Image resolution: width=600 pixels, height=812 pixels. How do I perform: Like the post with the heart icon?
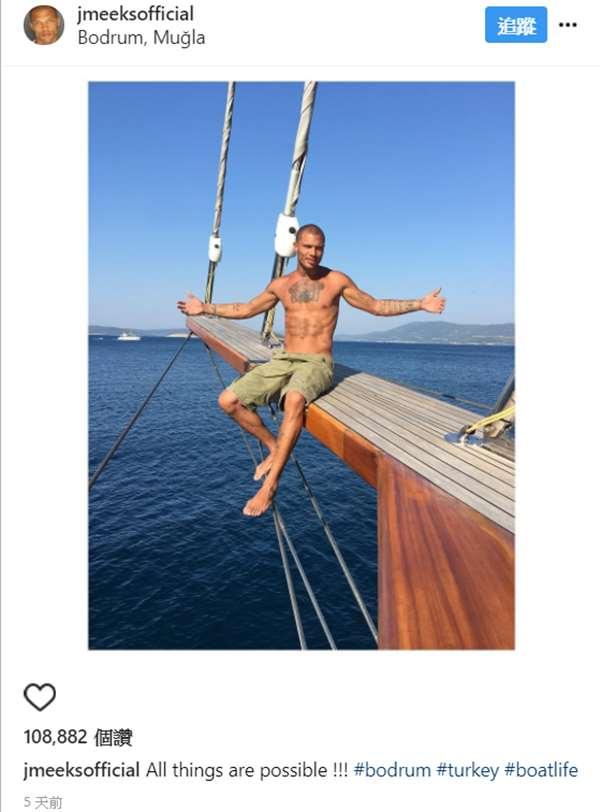click(x=39, y=697)
